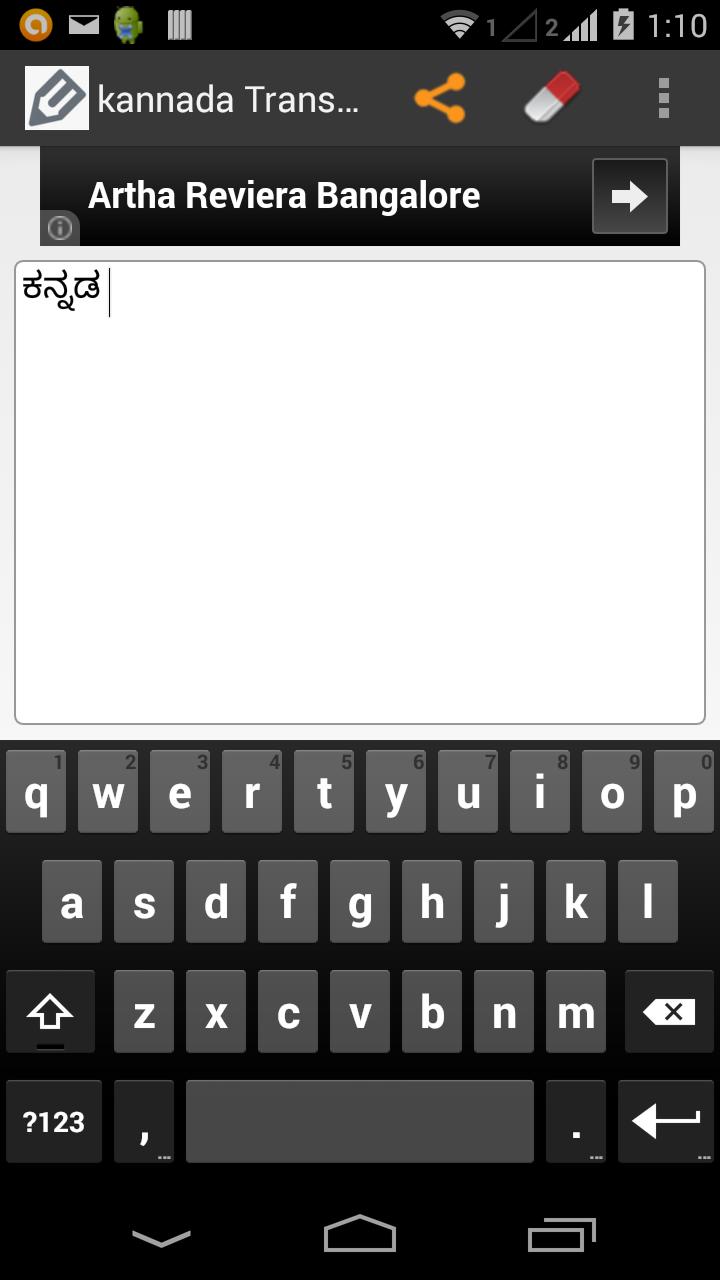Tap the arrow button on the ad
The width and height of the screenshot is (720, 1280).
629,196
